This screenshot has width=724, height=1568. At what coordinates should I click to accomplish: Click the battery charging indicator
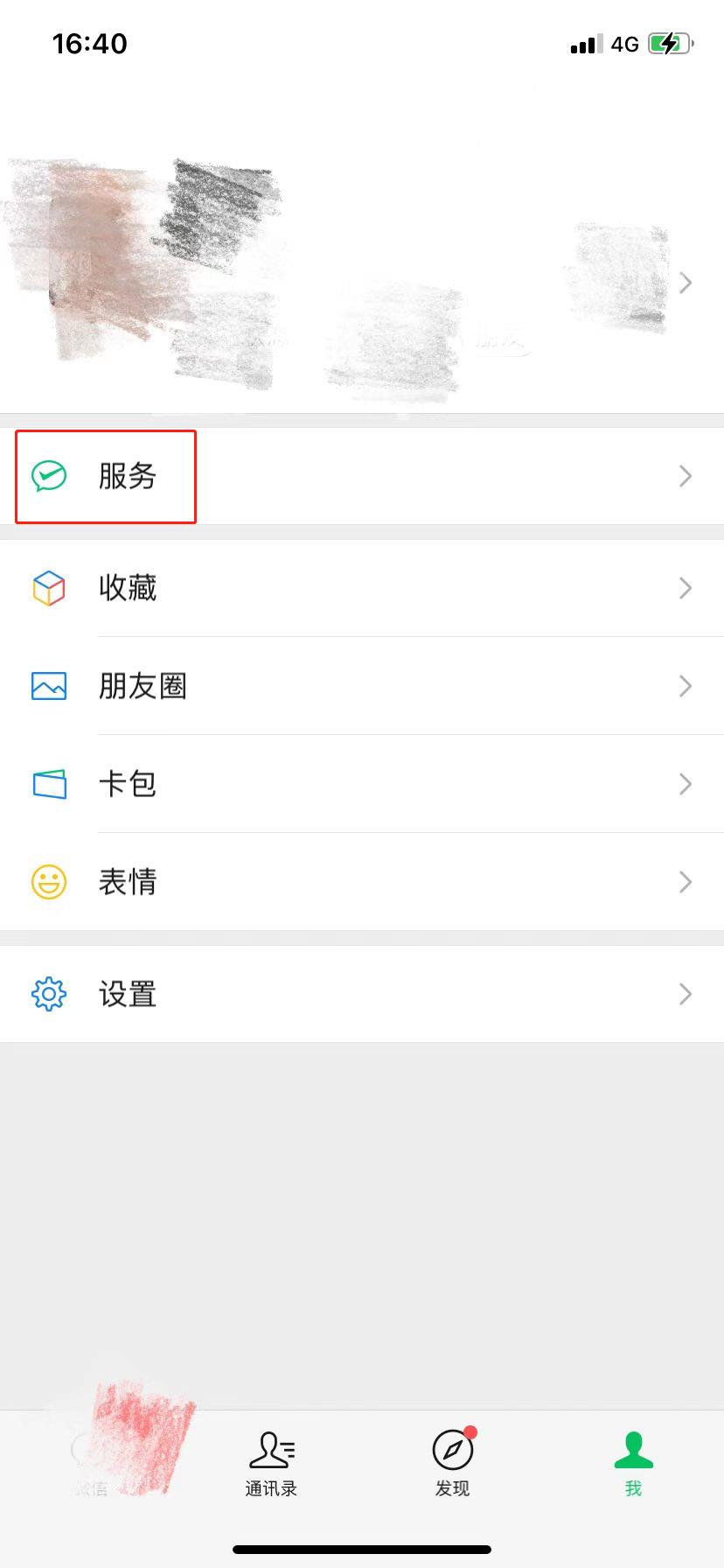click(669, 42)
